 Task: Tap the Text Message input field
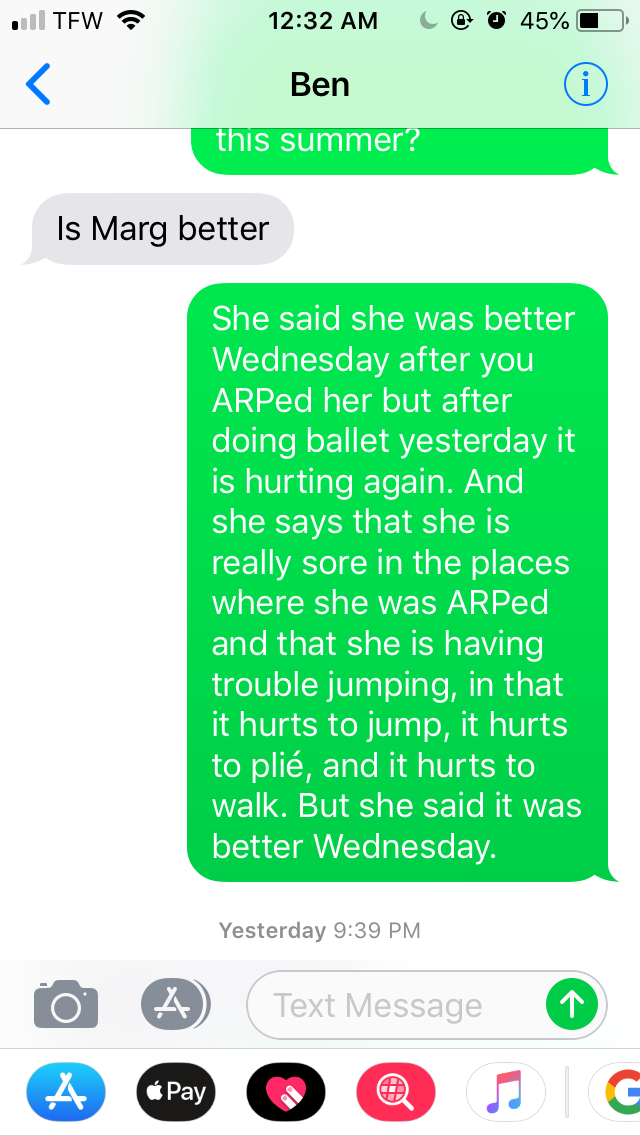pyautogui.click(x=390, y=1005)
